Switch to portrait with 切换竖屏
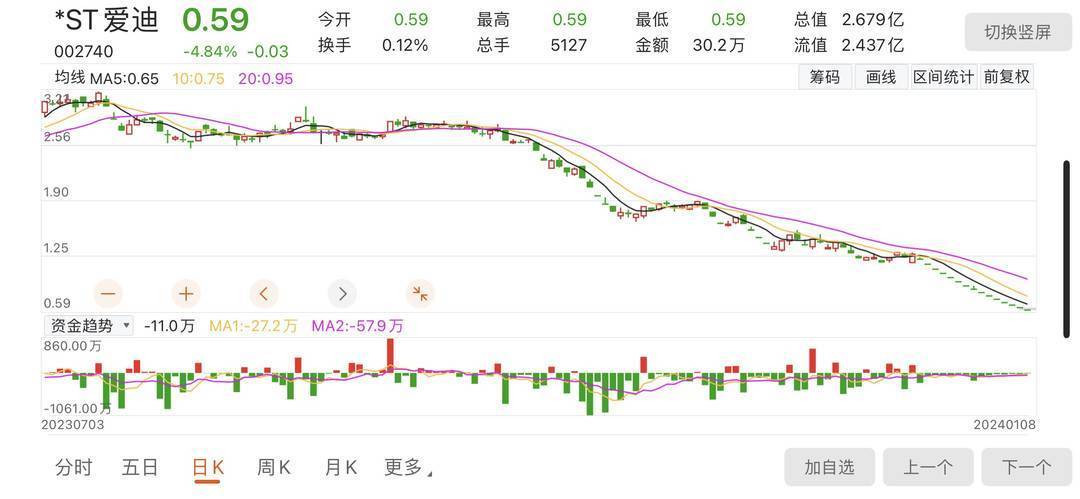Image resolution: width=1080 pixels, height=499 pixels. point(1017,32)
